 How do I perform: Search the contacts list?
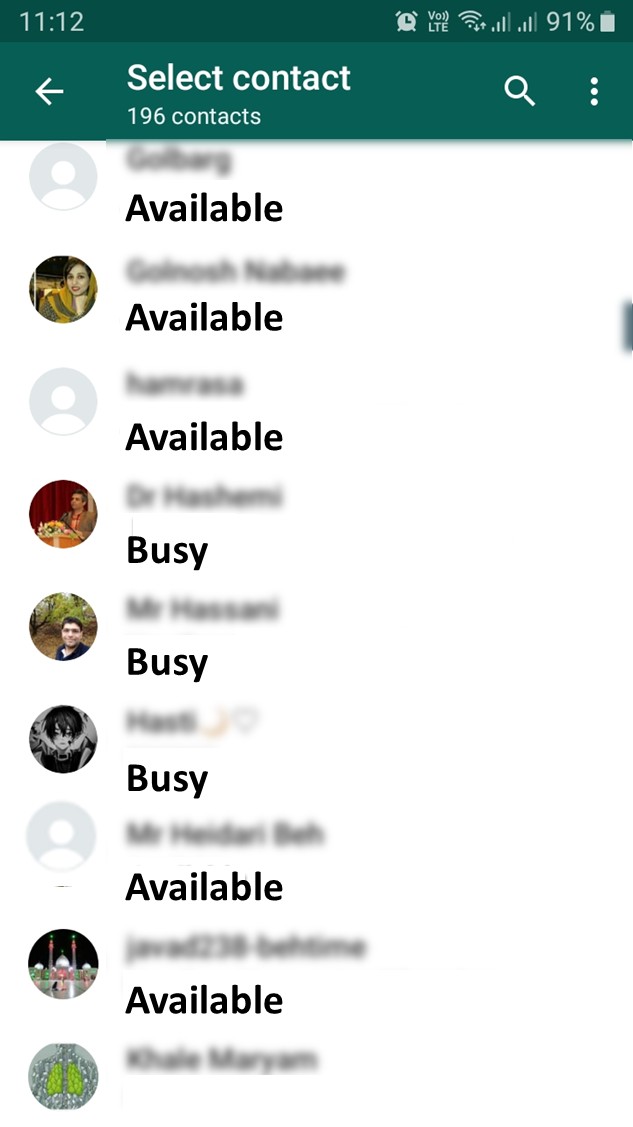click(519, 92)
